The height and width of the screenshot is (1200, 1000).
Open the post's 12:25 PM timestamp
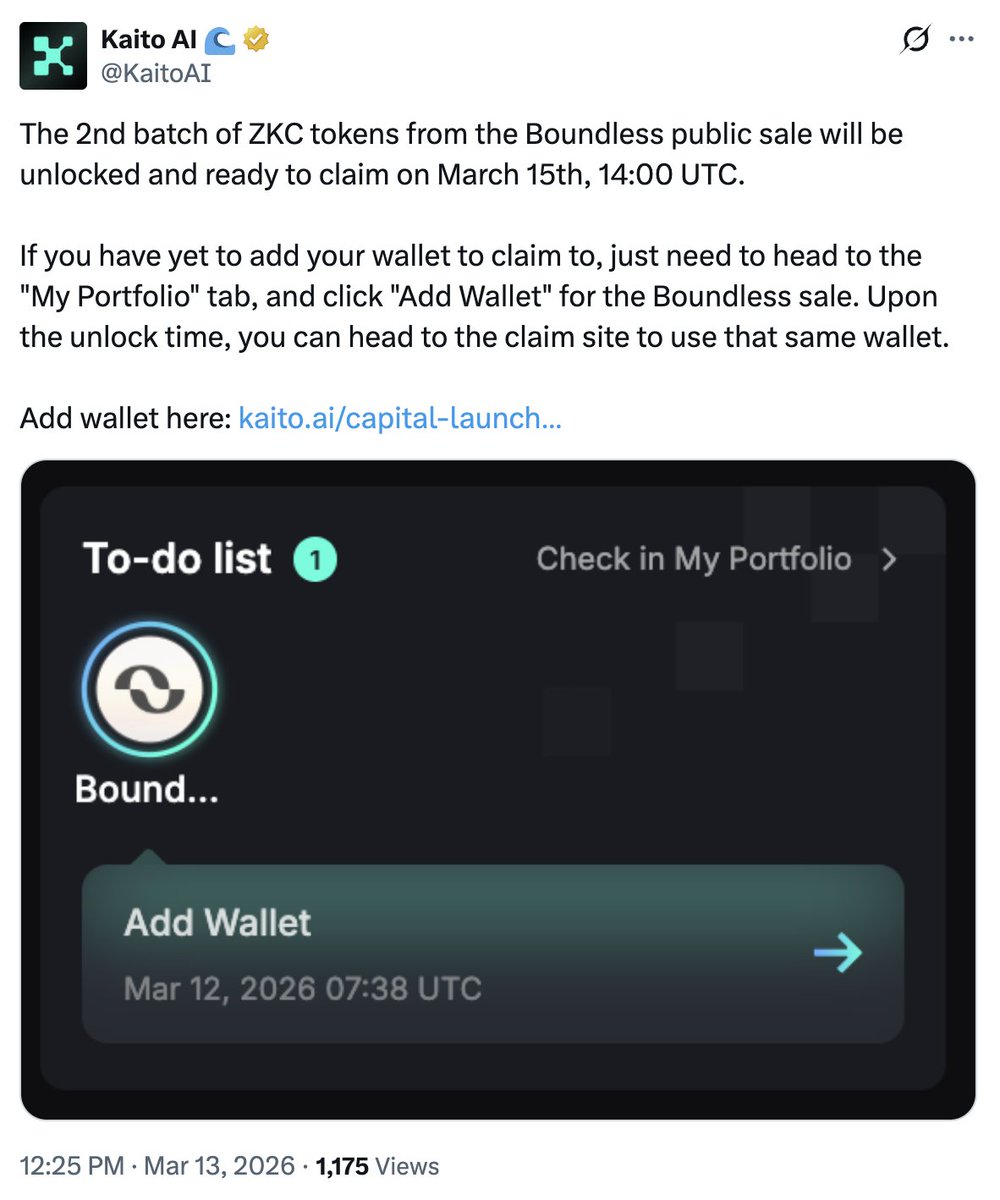(x=72, y=1166)
